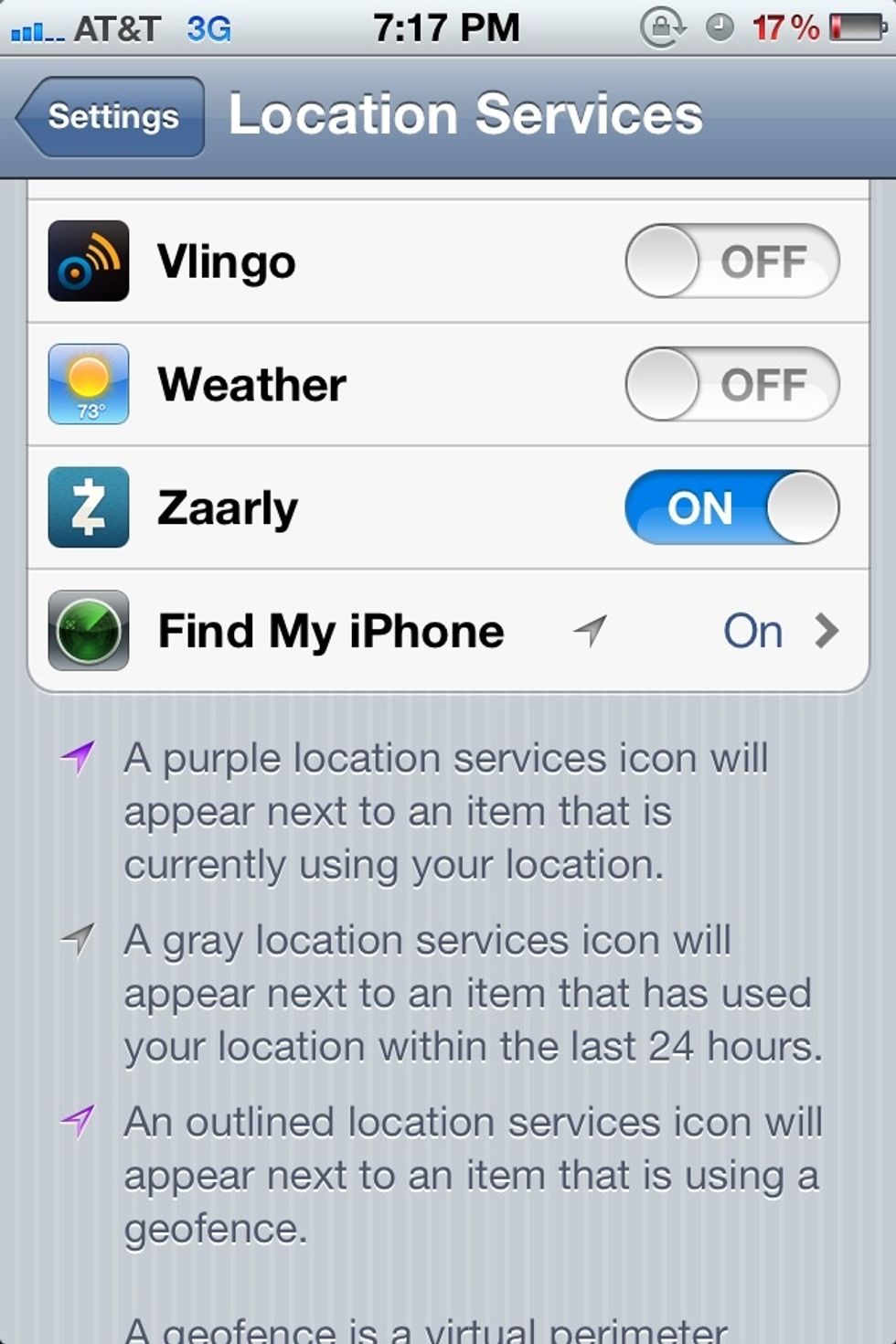Viewport: 896px width, 1344px height.
Task: Select the Find My iPhone row
Action: pyautogui.click(x=366, y=630)
